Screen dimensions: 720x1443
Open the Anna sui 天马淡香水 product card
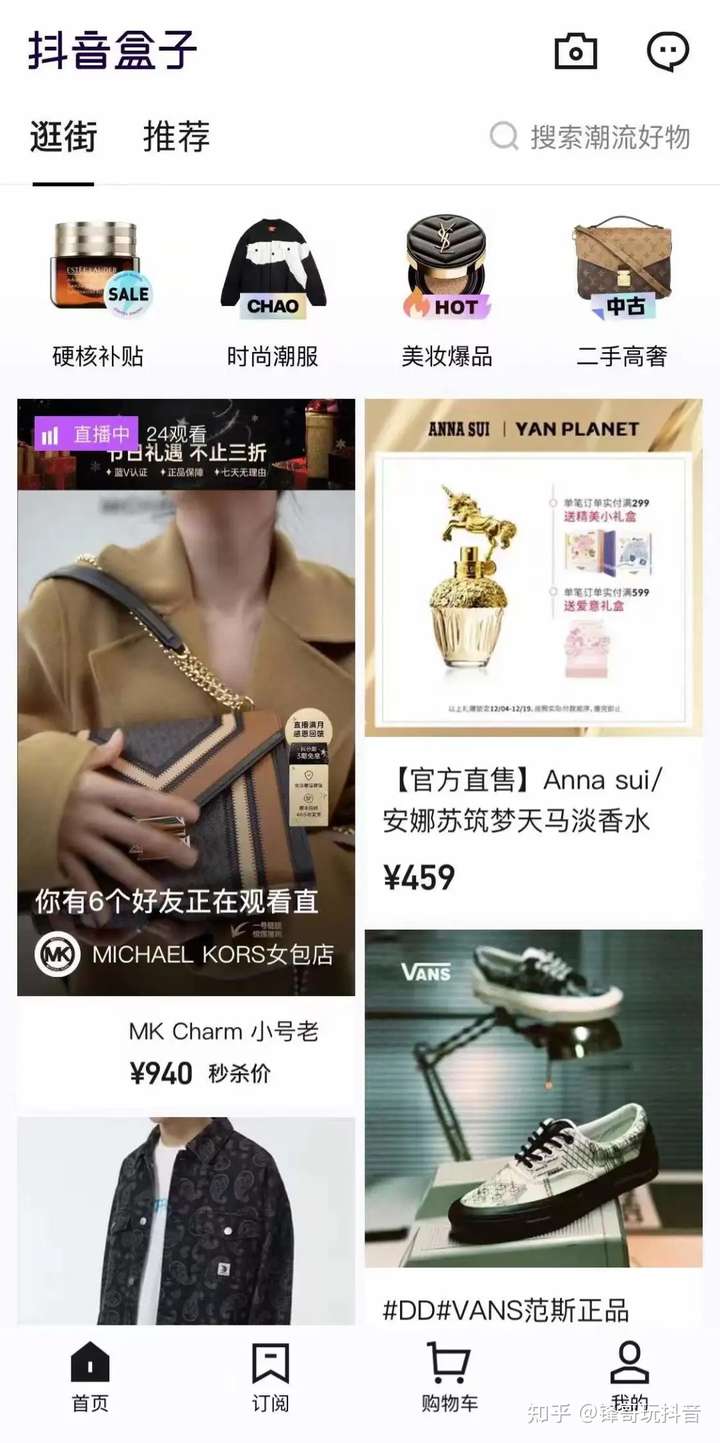pyautogui.click(x=533, y=660)
